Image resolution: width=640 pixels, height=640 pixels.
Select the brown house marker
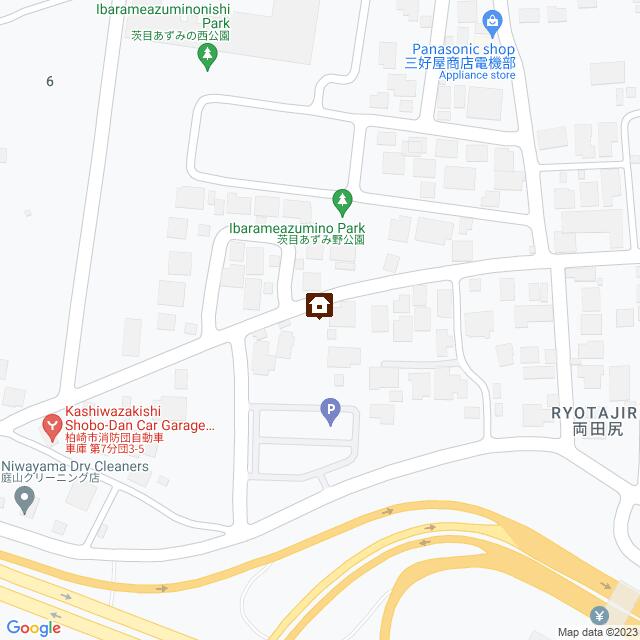click(x=319, y=305)
